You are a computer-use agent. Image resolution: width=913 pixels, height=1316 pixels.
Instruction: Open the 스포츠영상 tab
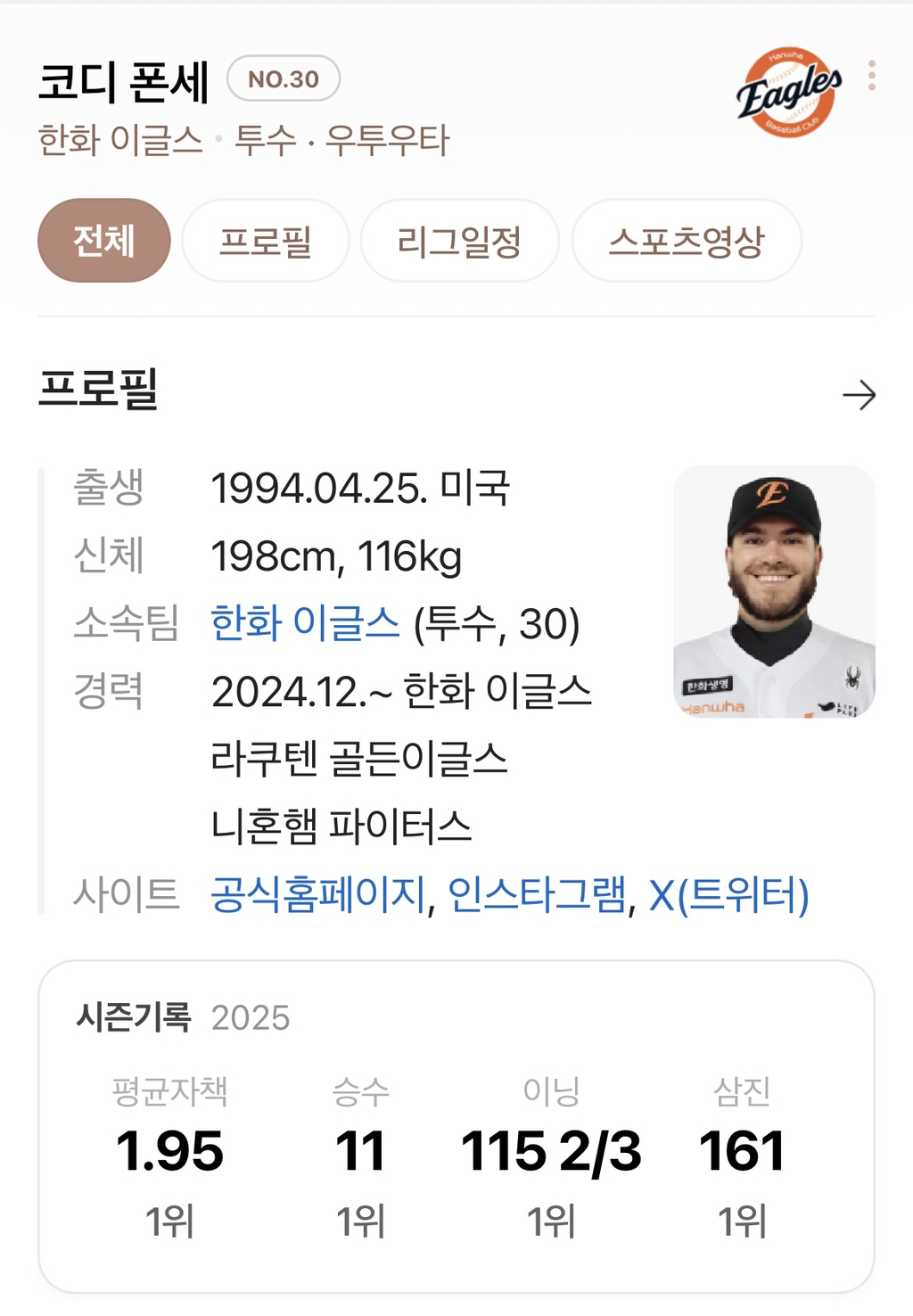[x=686, y=241]
